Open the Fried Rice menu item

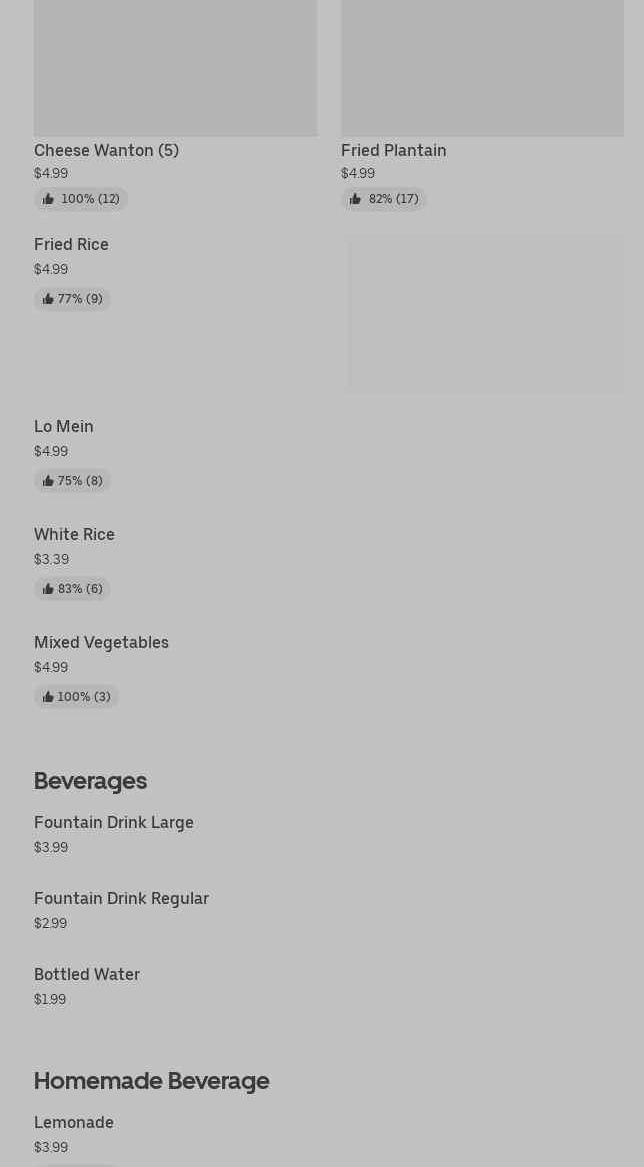click(x=71, y=244)
